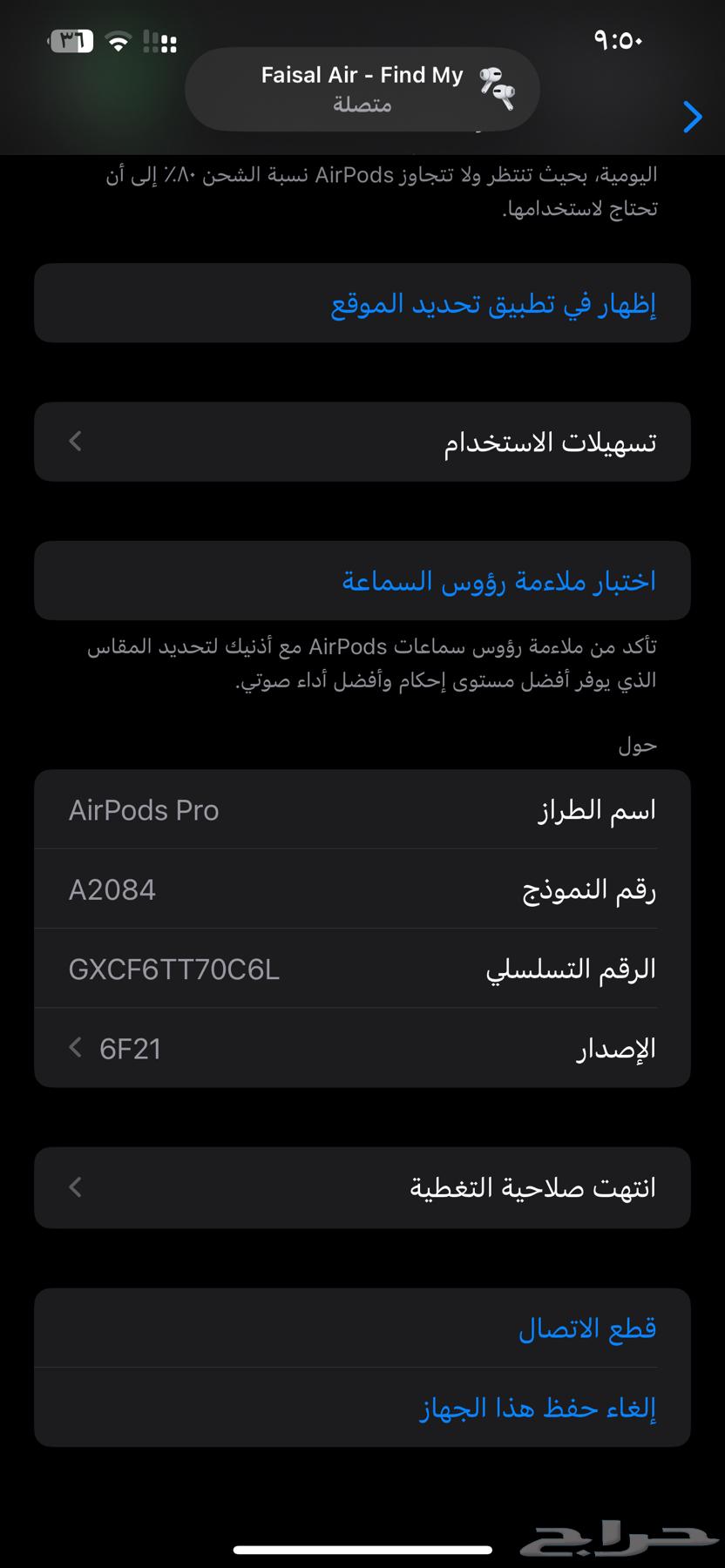Select إظهار في تطبيق تحديد الموقع
The width and height of the screenshot is (725, 1568).
[362, 303]
